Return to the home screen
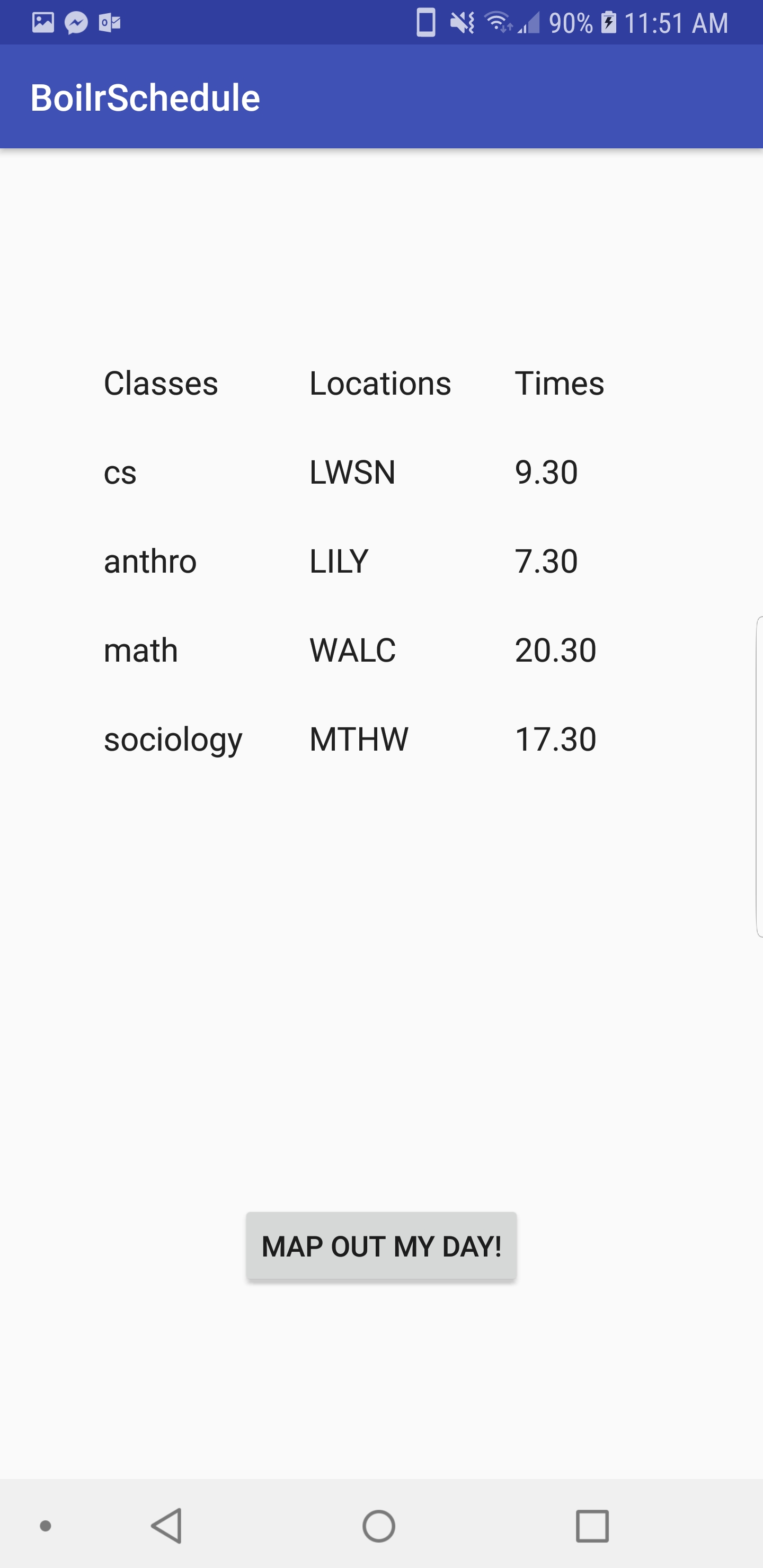 tap(379, 1526)
